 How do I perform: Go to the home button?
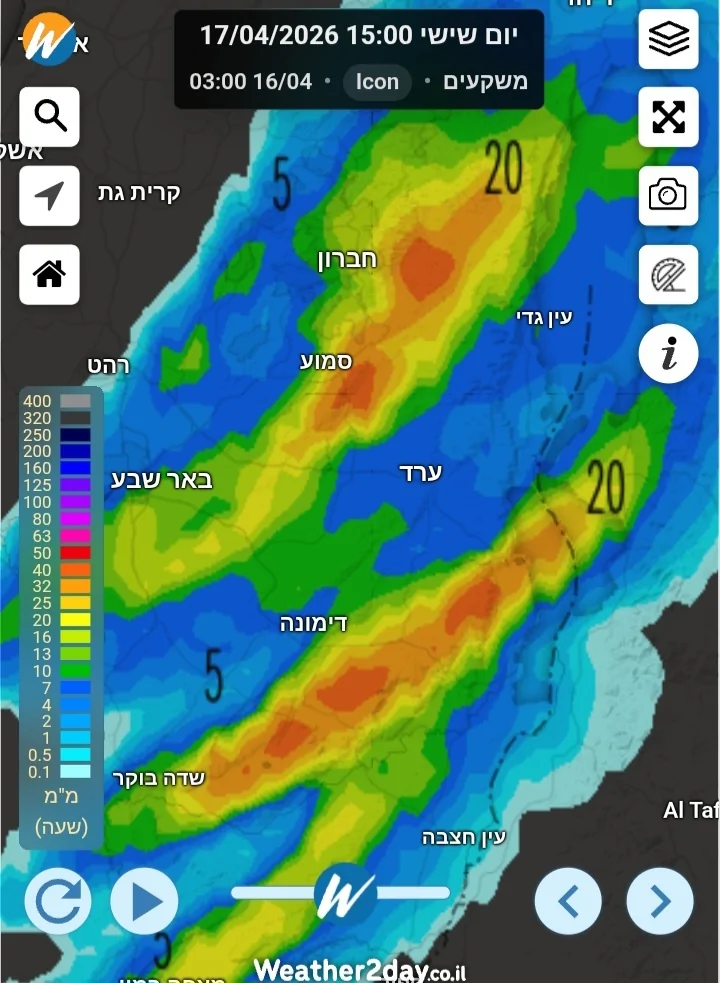(49, 274)
